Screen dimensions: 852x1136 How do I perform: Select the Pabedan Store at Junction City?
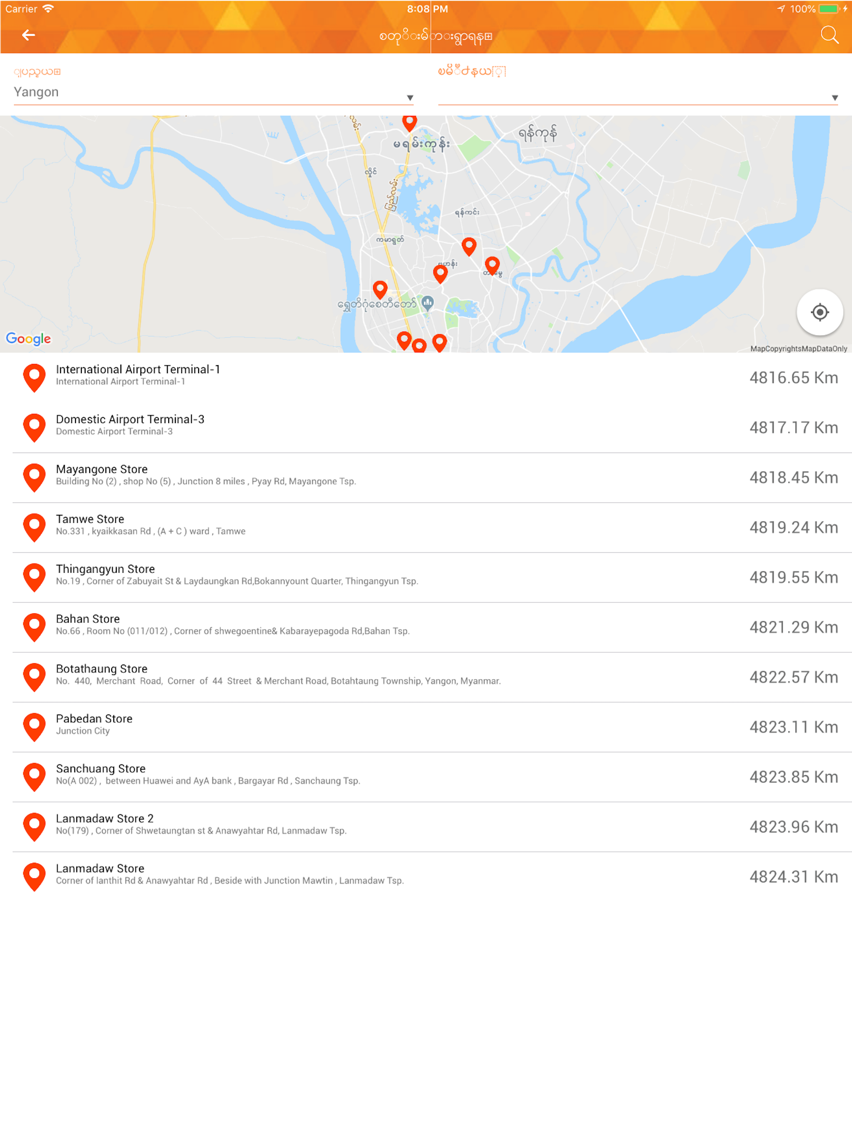coord(426,727)
